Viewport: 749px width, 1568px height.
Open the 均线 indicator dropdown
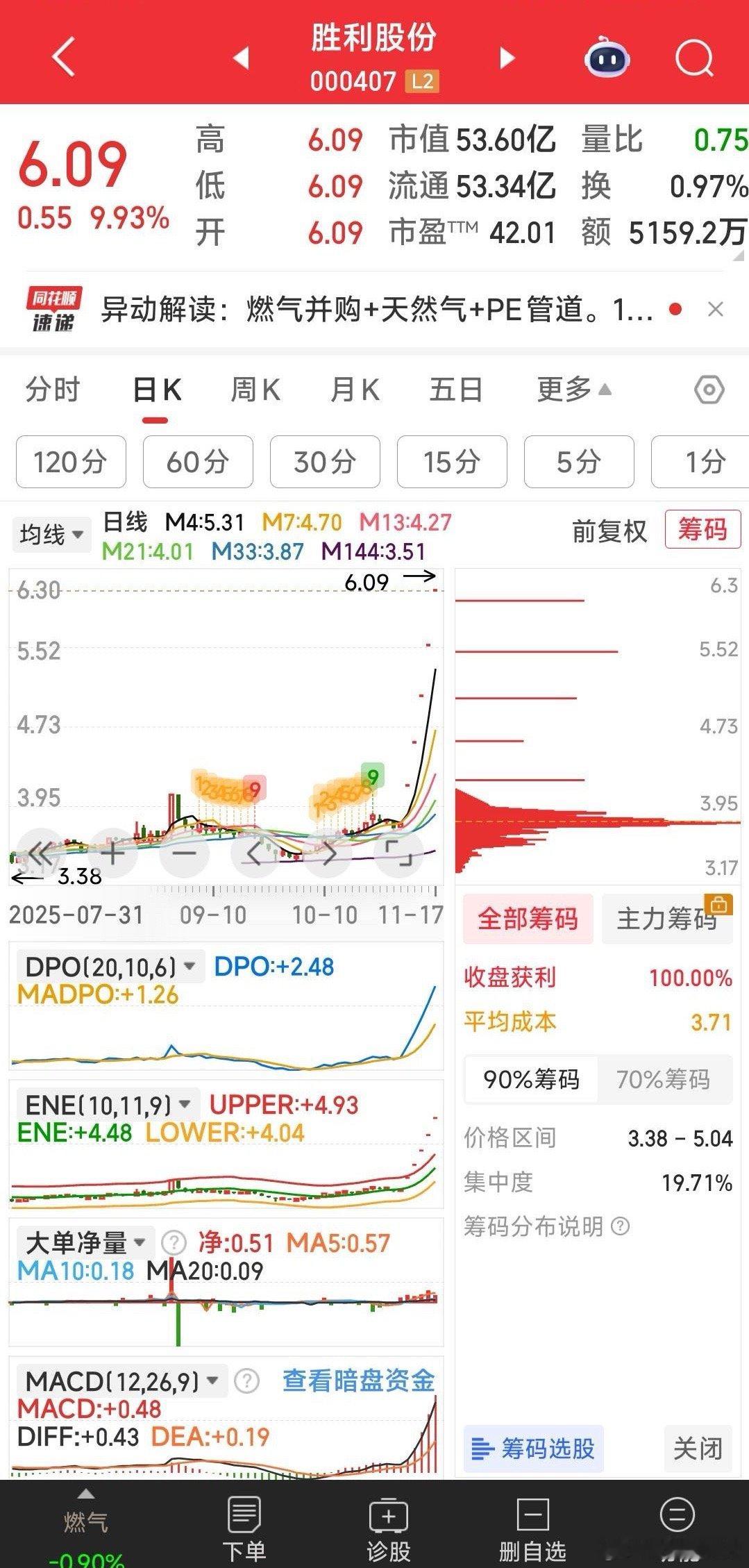point(51,535)
